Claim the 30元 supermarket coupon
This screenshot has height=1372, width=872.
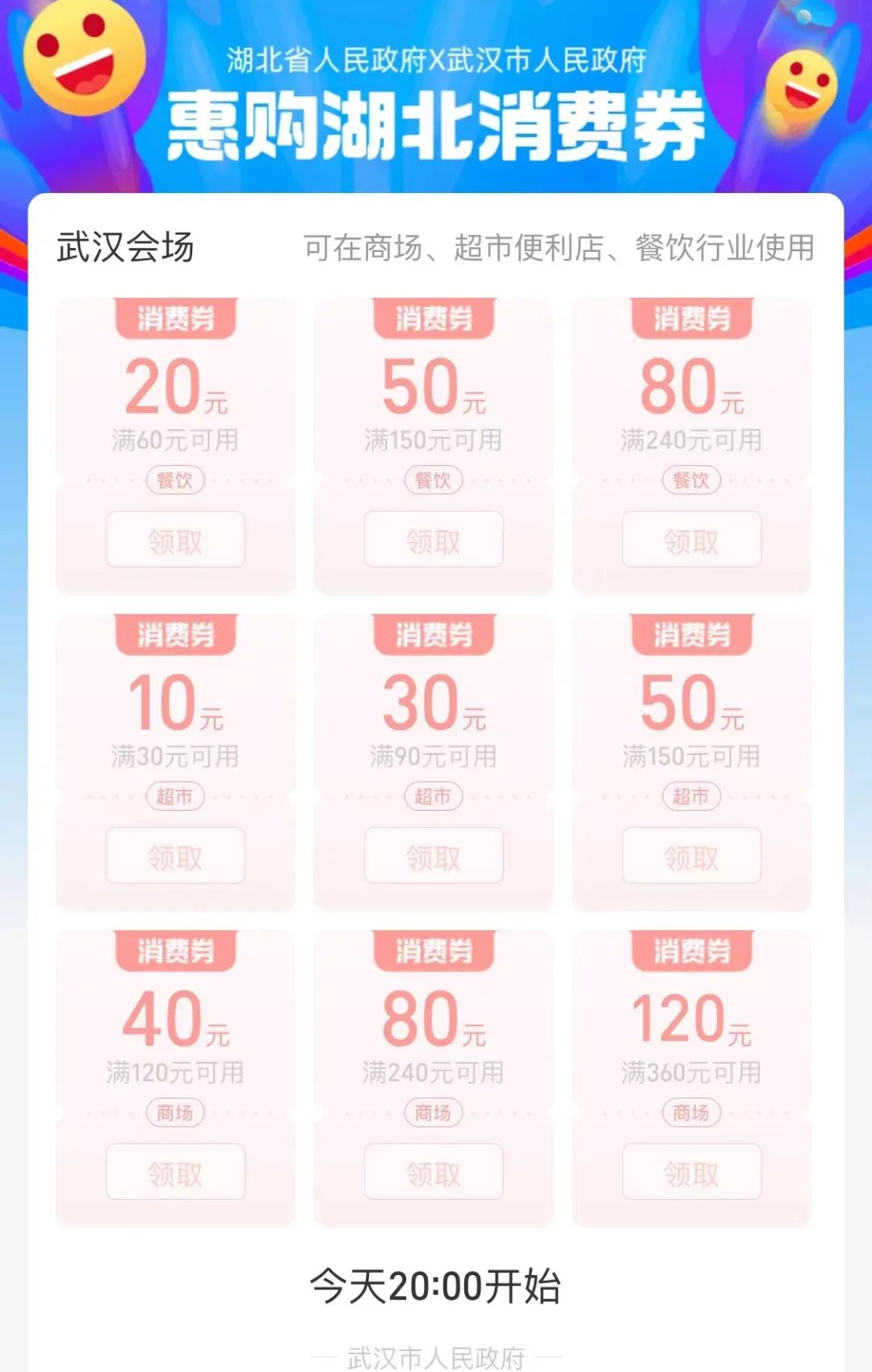tap(434, 856)
